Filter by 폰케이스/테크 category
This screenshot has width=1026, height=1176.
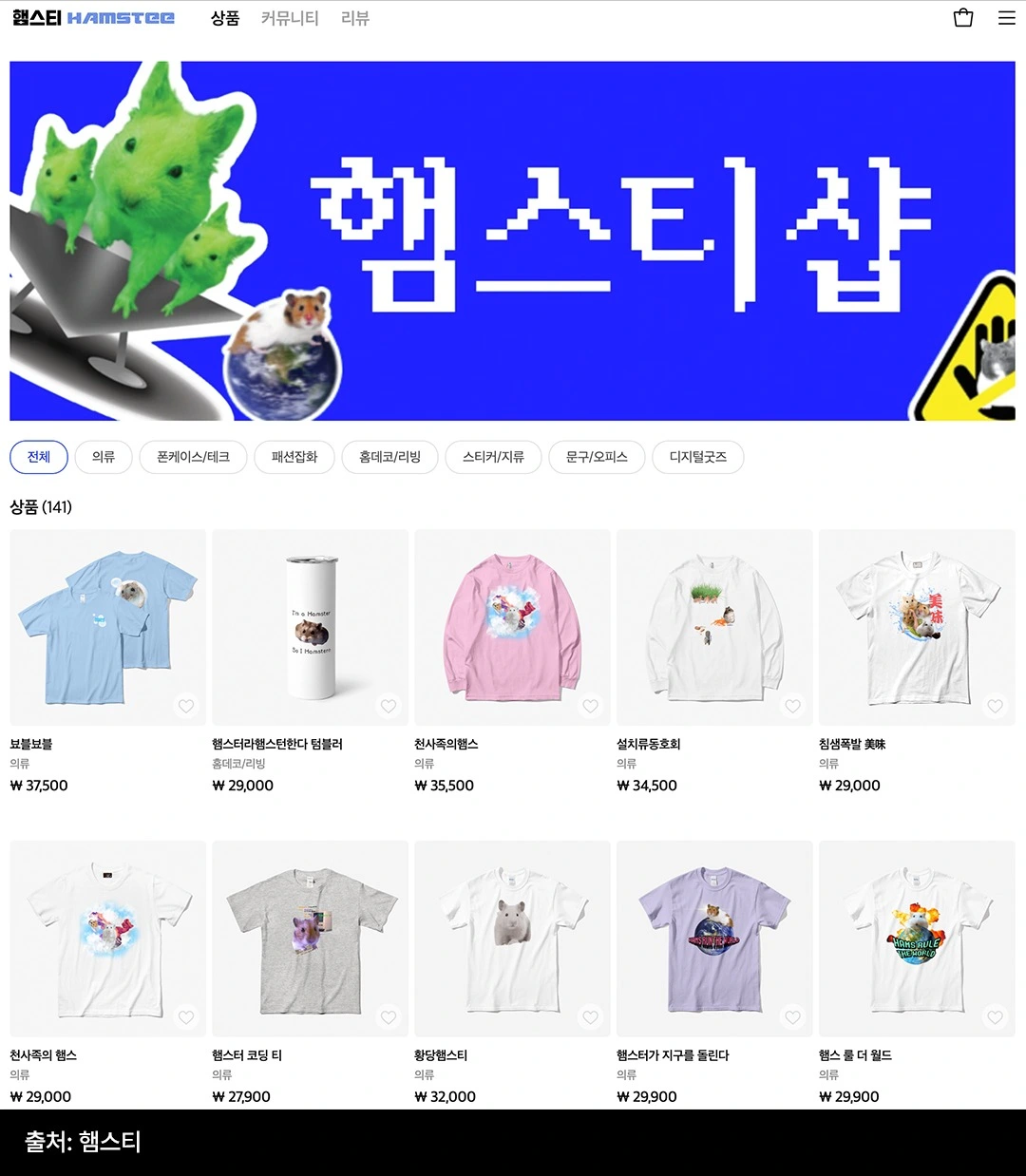coord(193,457)
